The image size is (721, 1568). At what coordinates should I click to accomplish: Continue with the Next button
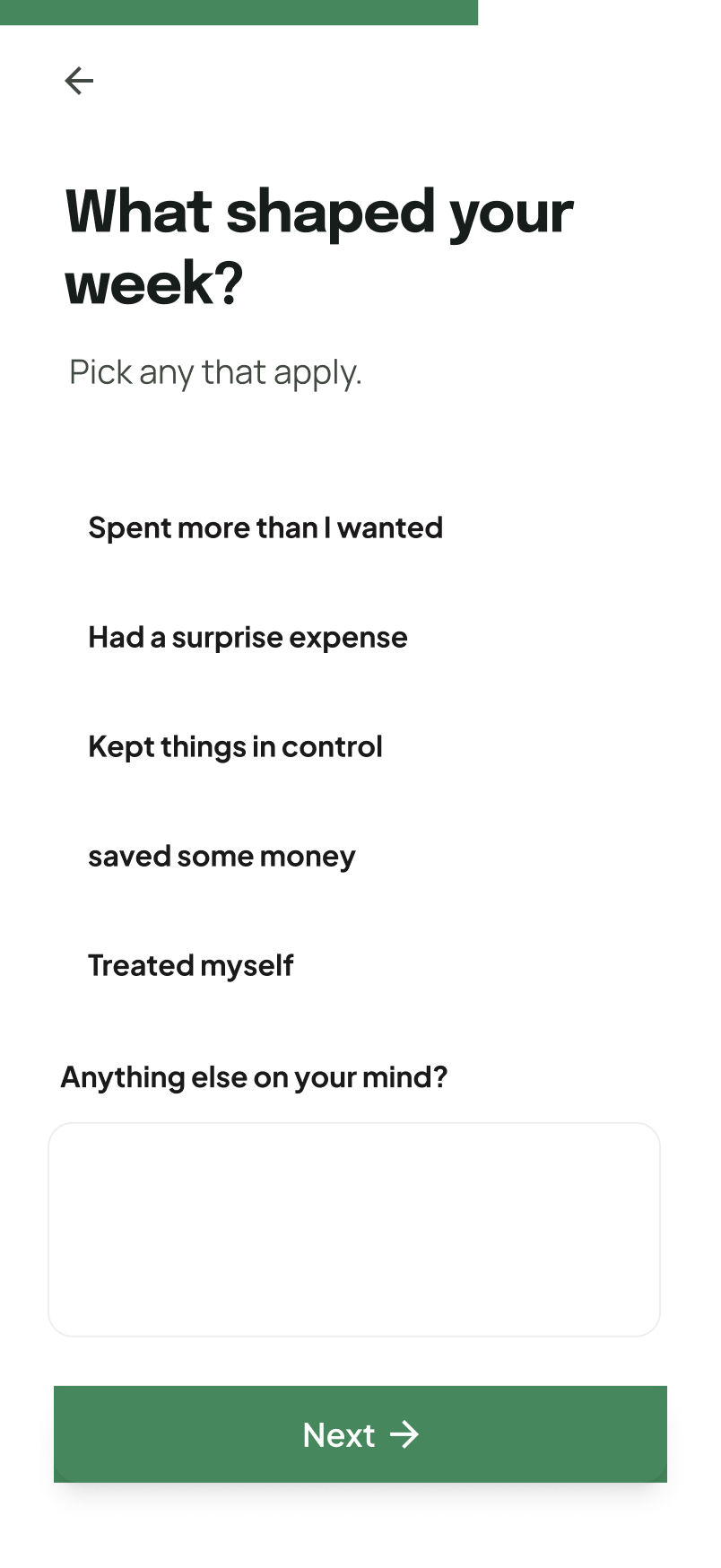360,1434
